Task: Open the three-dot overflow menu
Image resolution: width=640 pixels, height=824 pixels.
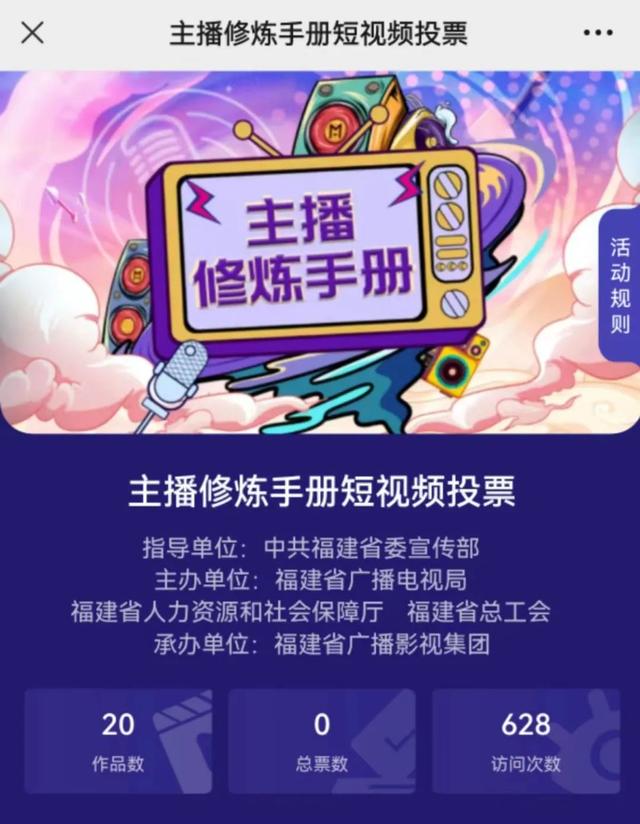Action: point(597,33)
